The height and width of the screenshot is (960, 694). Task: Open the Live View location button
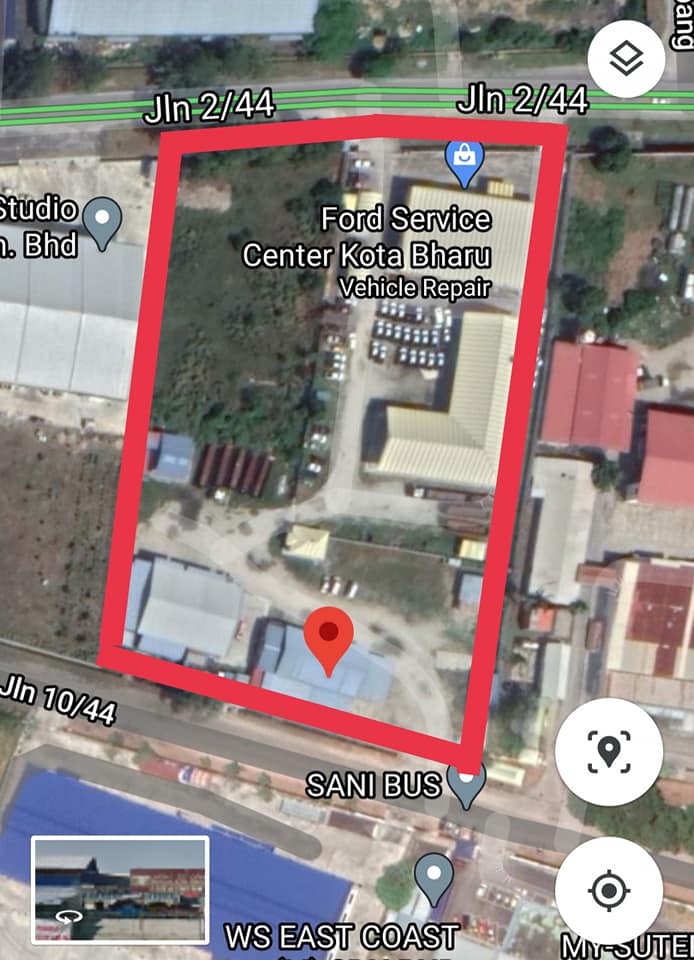(608, 750)
